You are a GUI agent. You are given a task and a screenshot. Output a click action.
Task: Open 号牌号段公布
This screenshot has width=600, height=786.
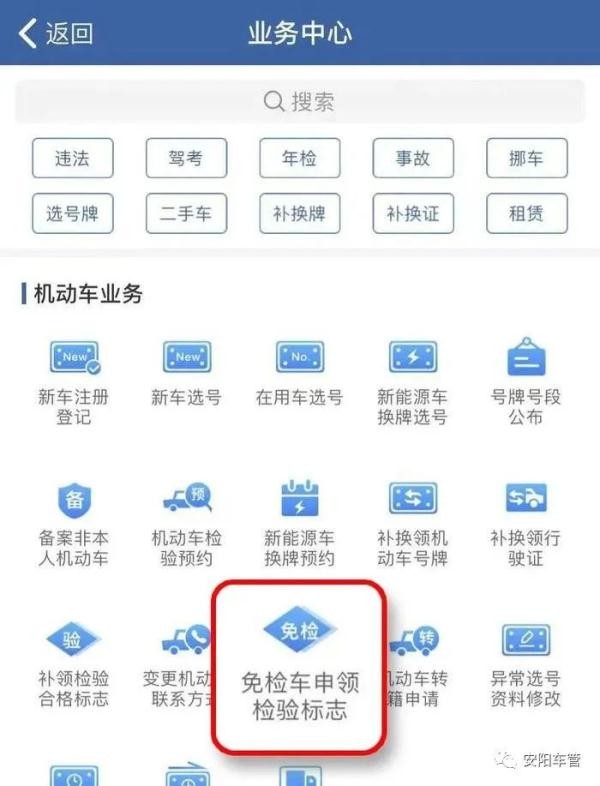click(x=526, y=380)
